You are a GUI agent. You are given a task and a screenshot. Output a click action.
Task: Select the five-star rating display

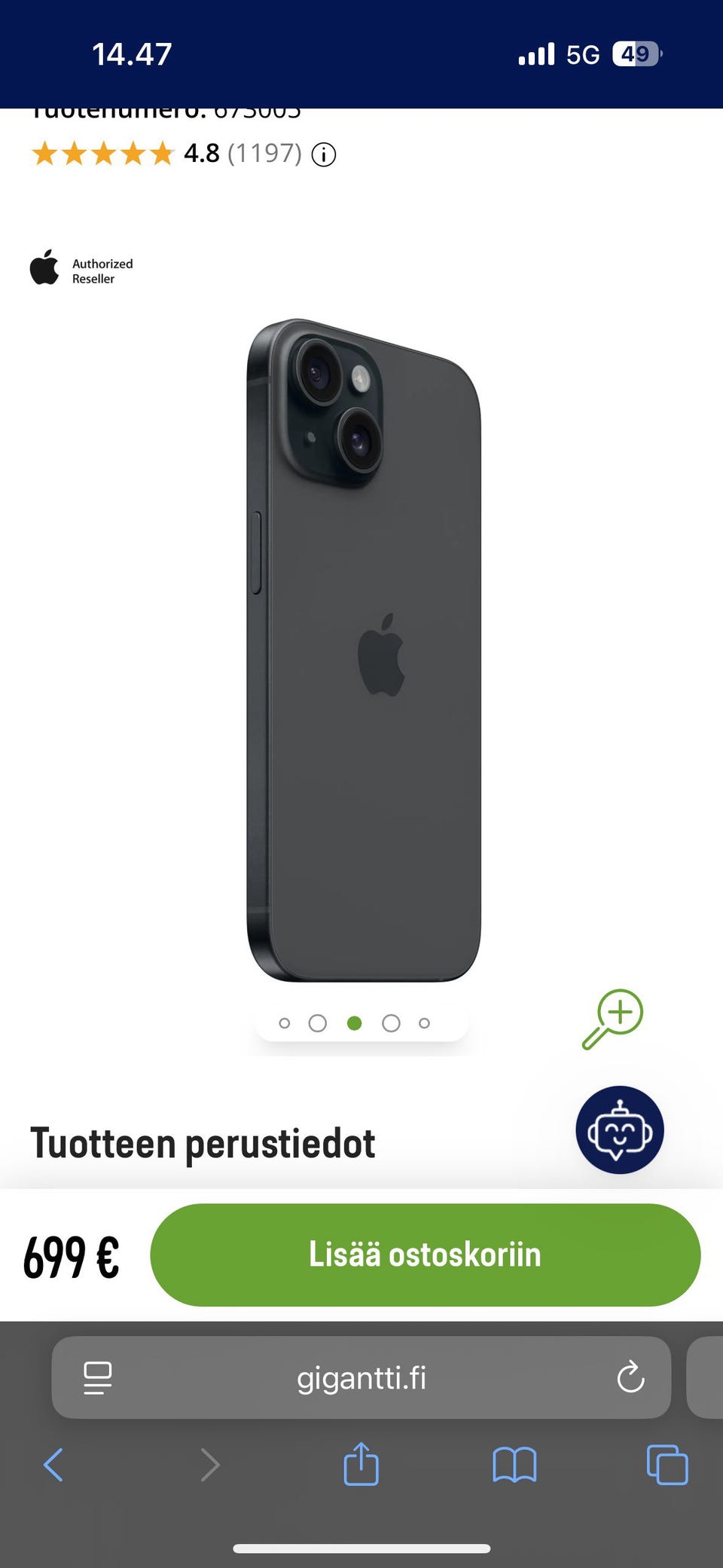(102, 154)
